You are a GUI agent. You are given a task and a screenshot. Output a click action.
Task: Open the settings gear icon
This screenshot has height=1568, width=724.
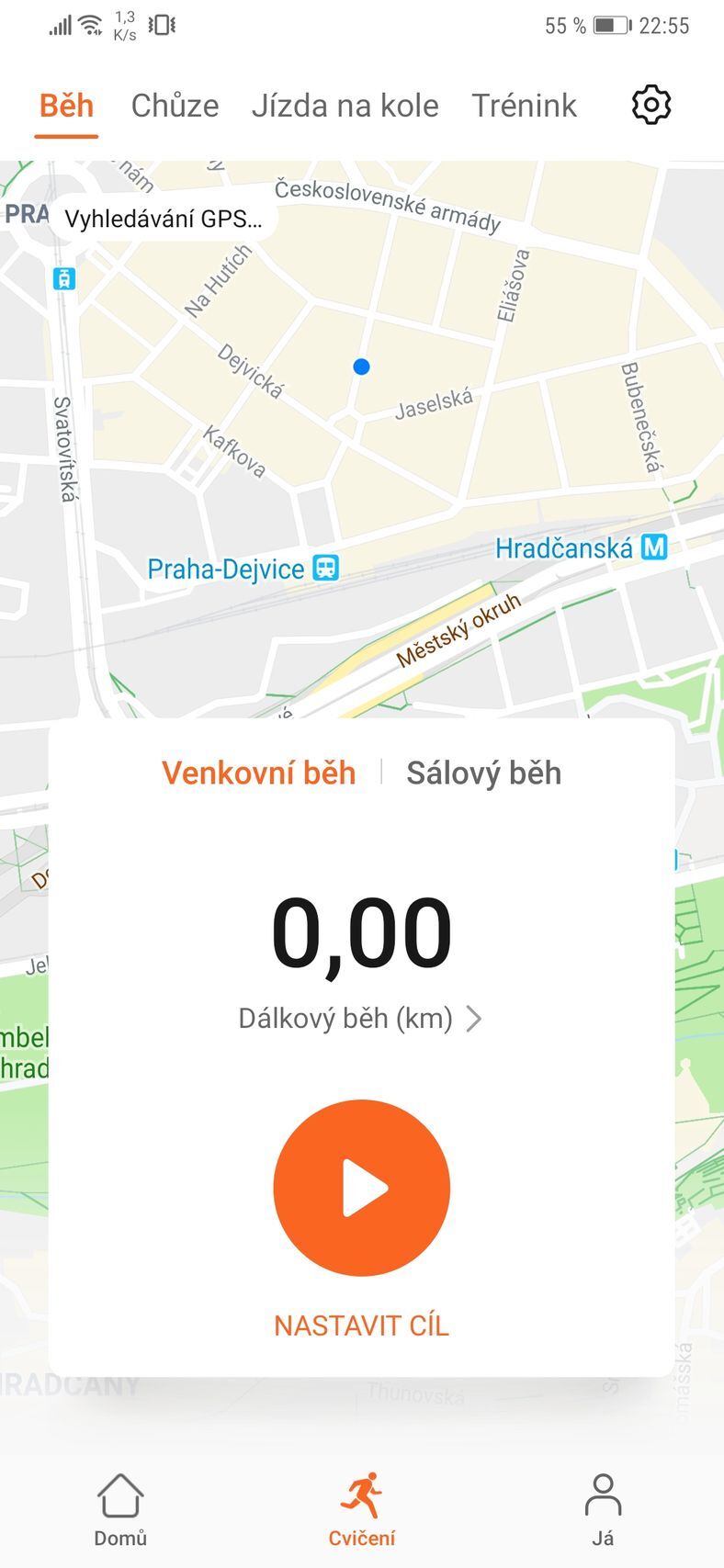click(651, 106)
